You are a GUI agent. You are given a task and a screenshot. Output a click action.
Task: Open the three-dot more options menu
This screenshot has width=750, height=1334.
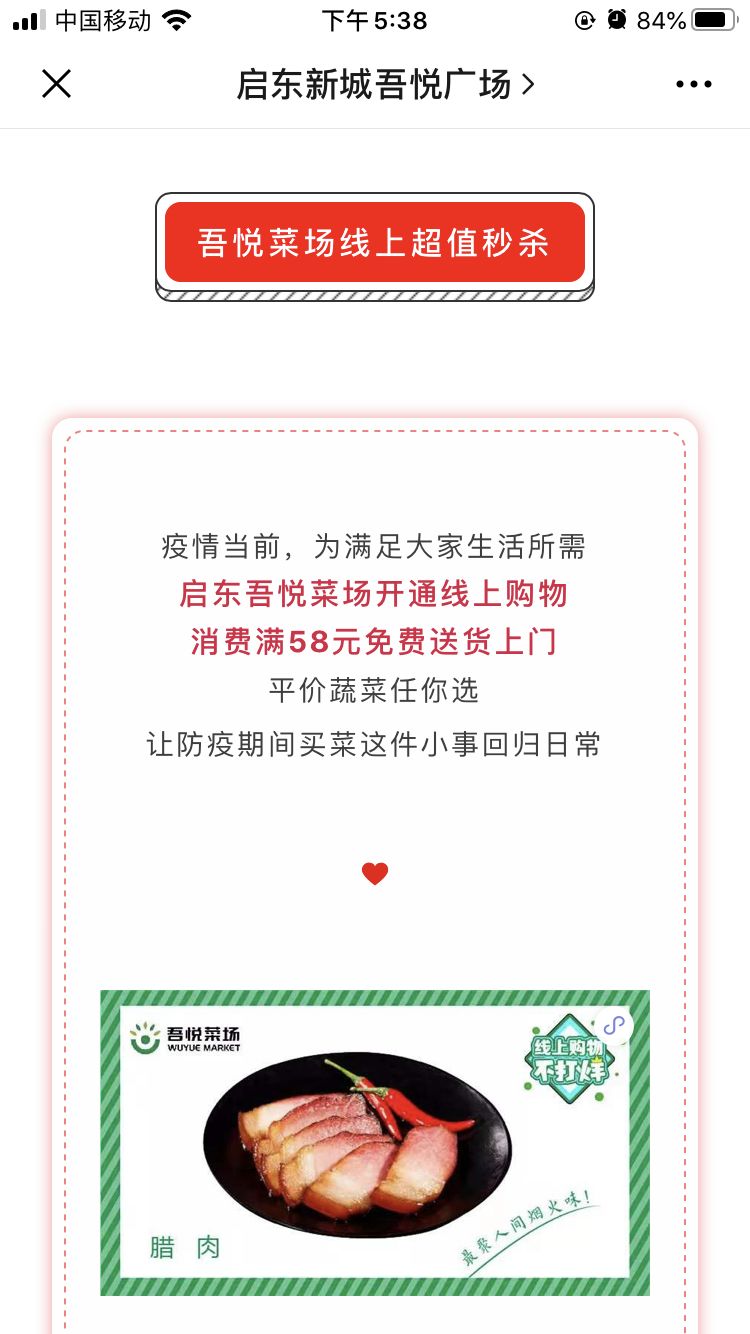point(693,85)
